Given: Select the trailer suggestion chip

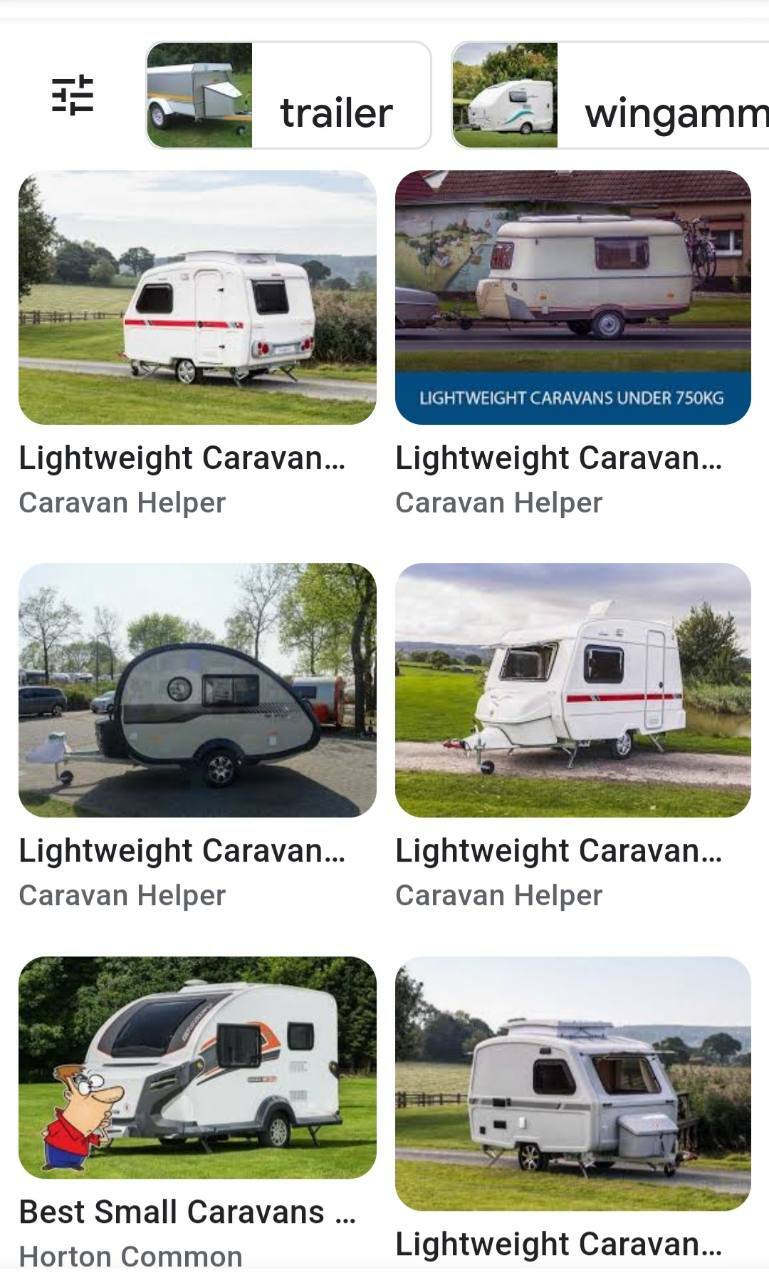Looking at the screenshot, I should 289,95.
